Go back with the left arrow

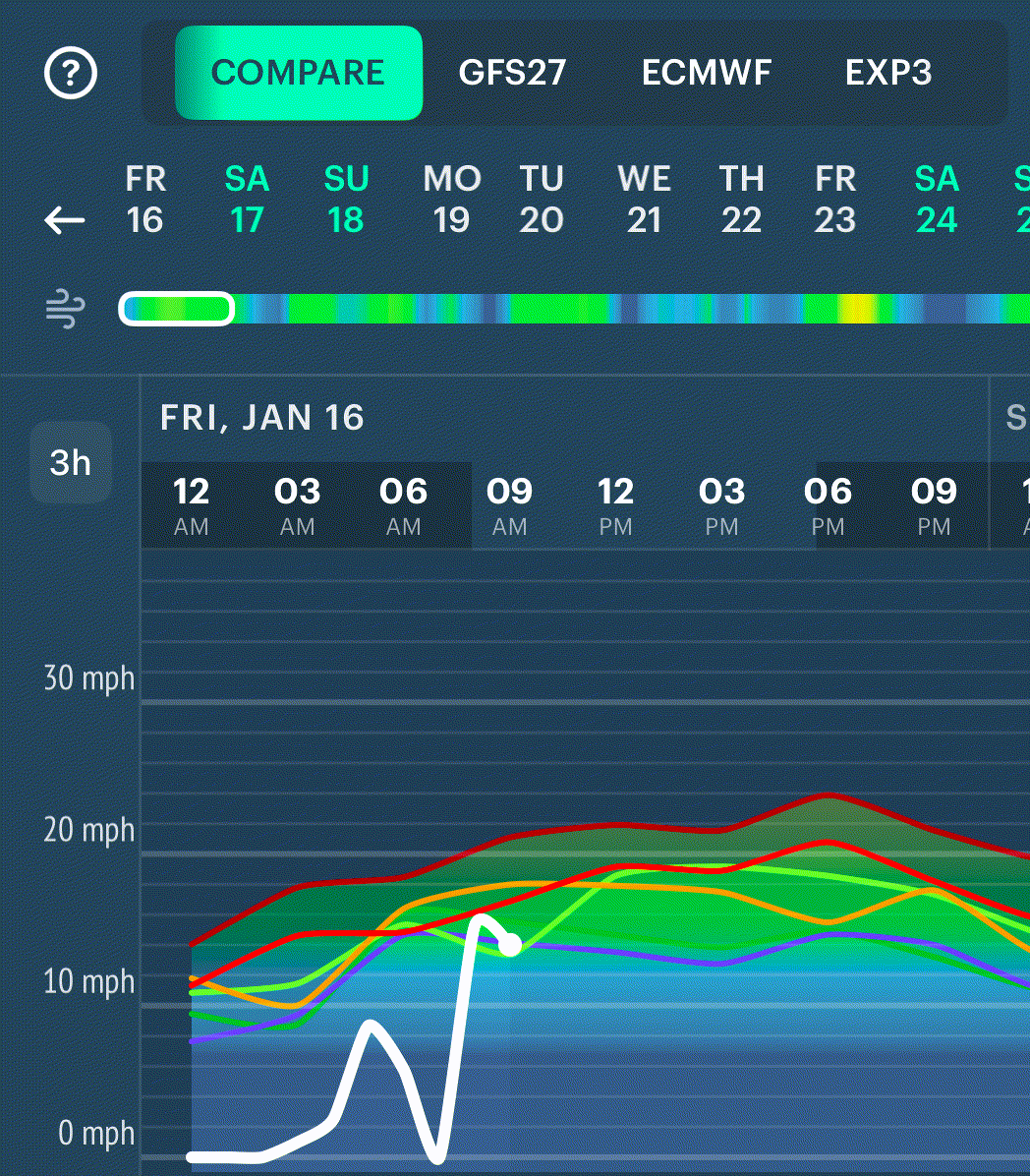coord(65,220)
